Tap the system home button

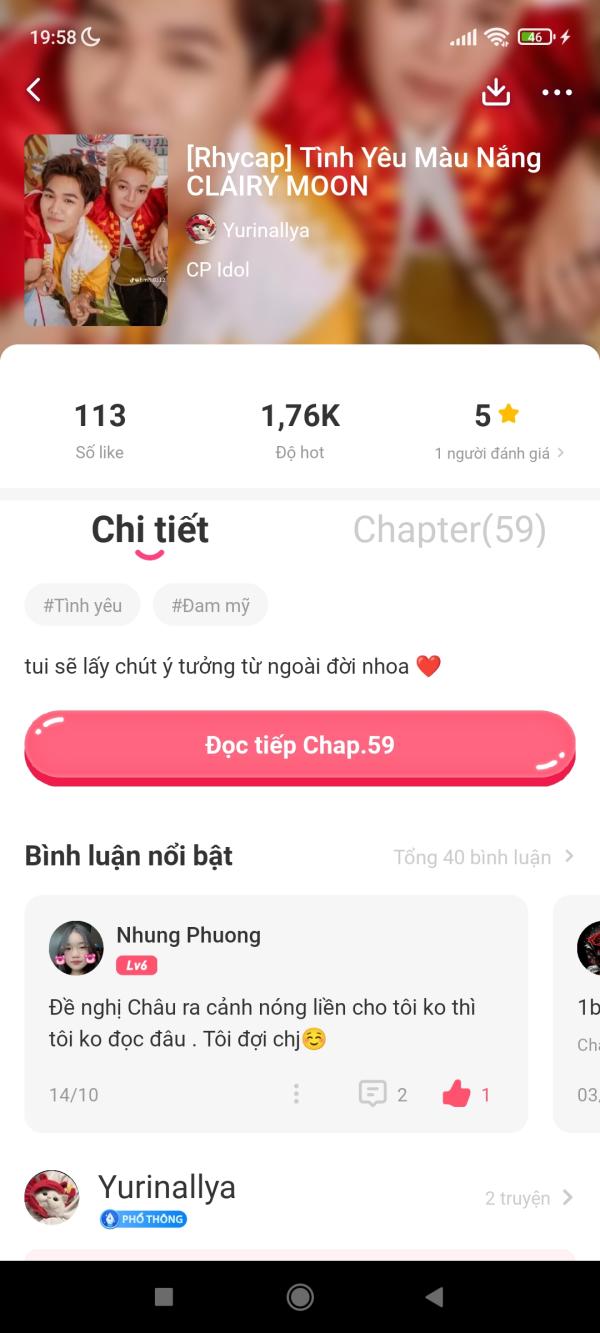pyautogui.click(x=300, y=1297)
